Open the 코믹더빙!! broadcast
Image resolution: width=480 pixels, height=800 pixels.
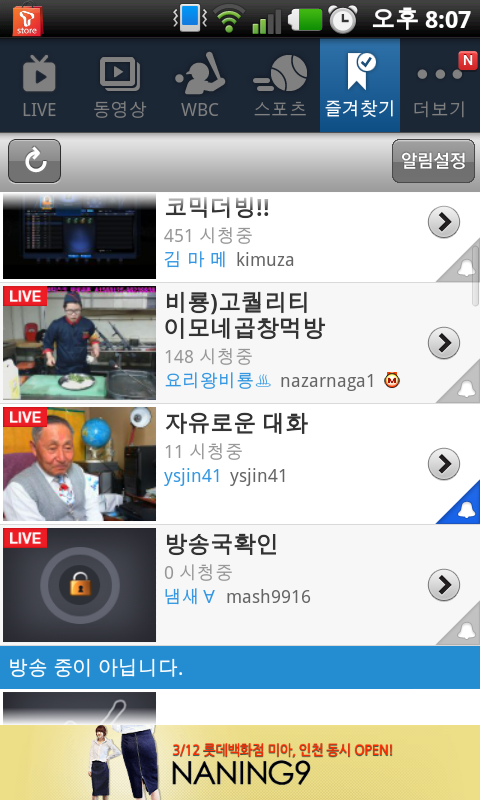[240, 237]
